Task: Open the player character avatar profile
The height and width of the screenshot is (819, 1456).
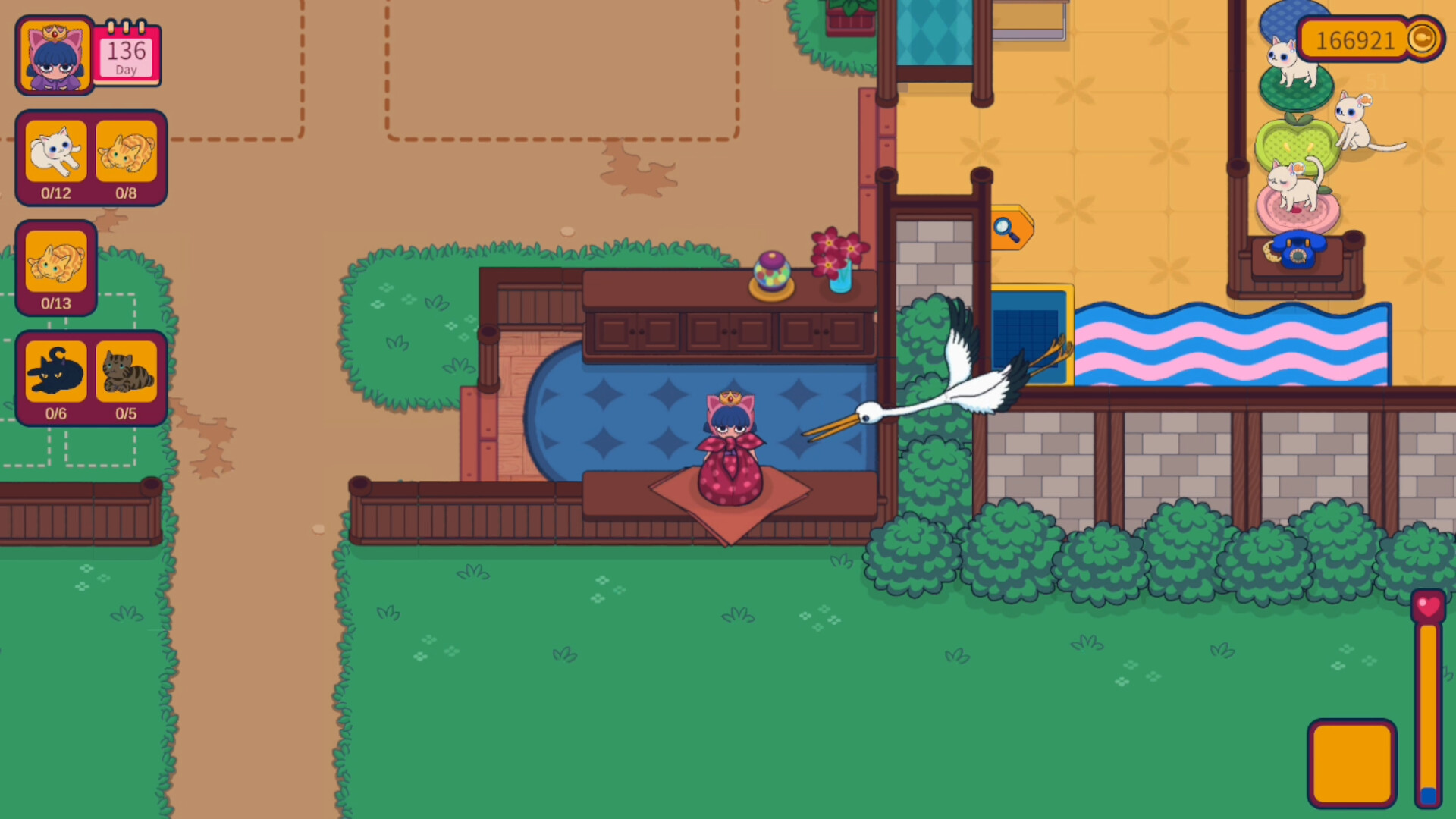Action: (x=55, y=55)
